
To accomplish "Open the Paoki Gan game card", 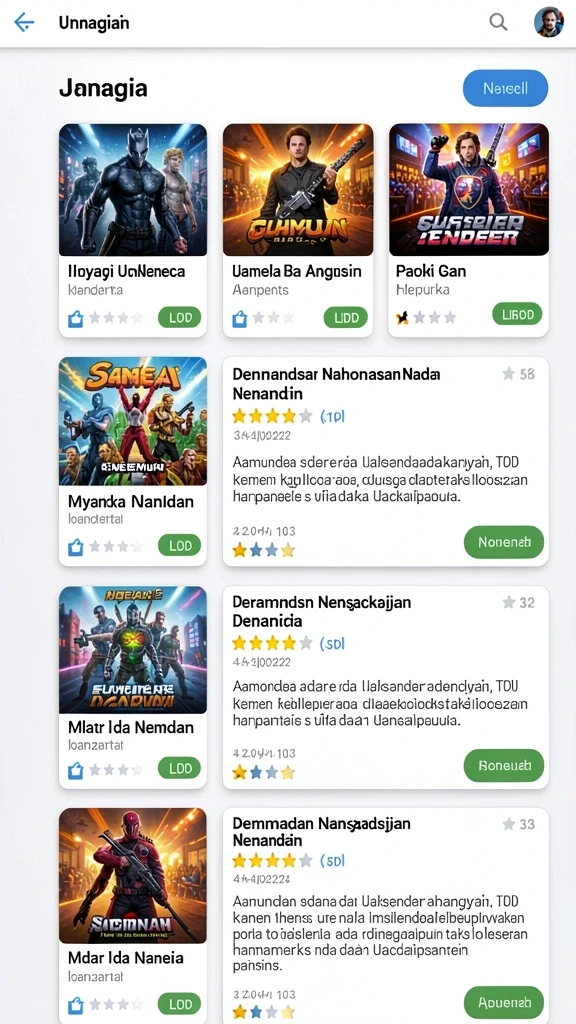I will 468,230.
